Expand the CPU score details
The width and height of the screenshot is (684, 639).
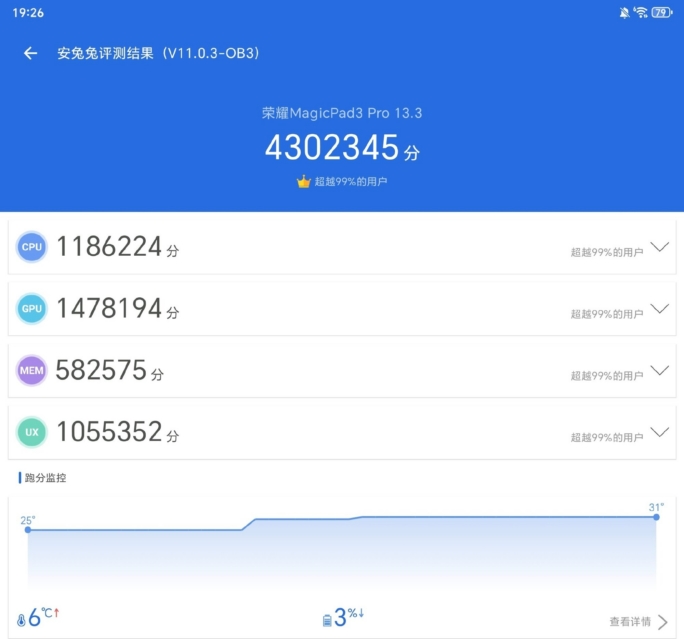[659, 247]
